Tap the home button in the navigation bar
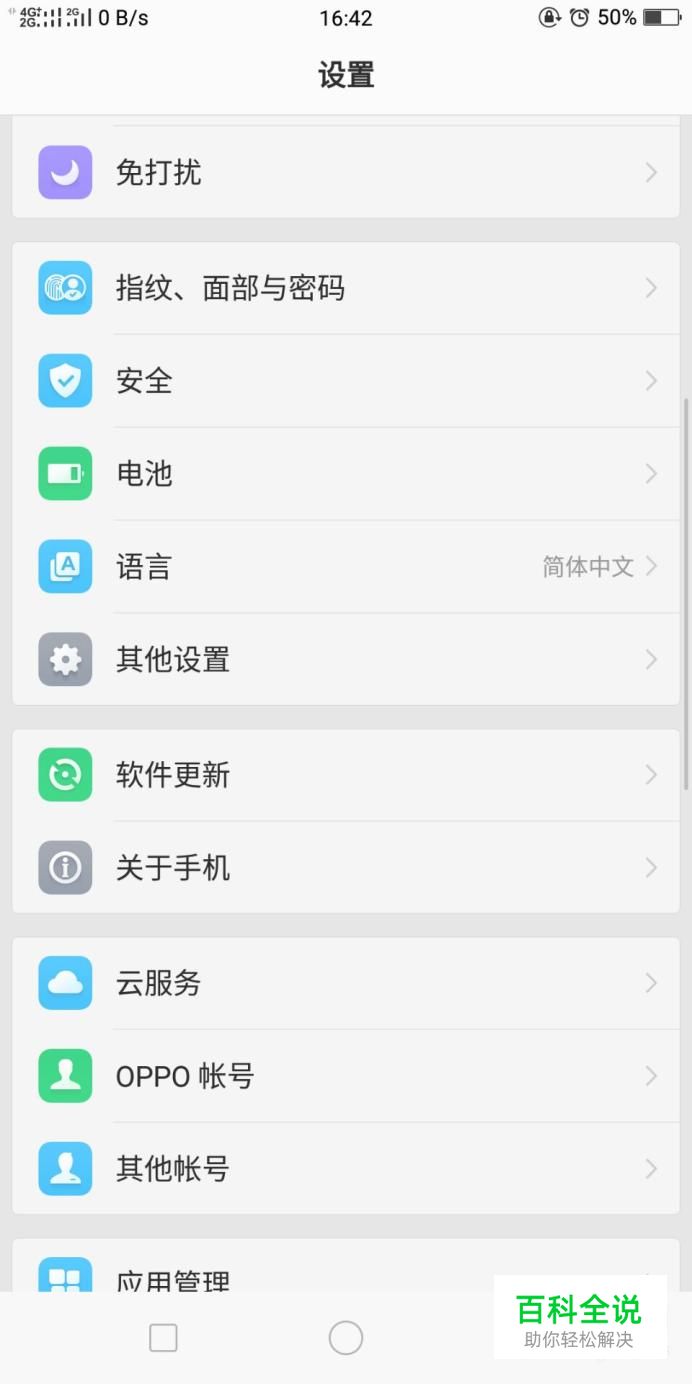692x1384 pixels. [x=346, y=1338]
